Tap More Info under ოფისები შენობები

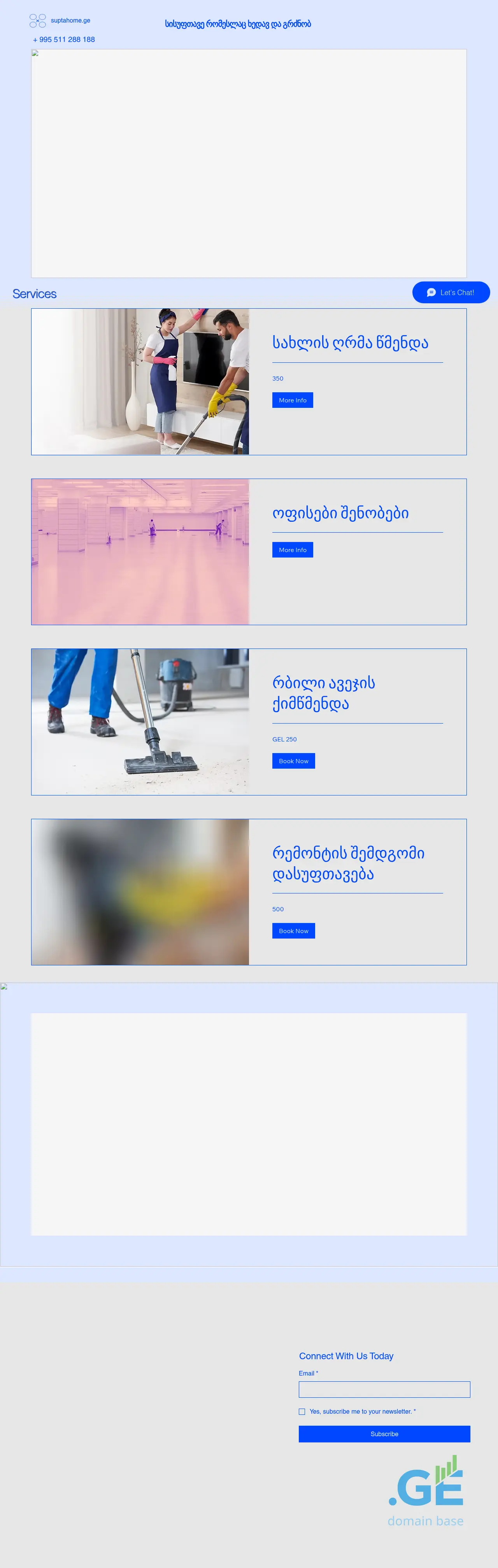pyautogui.click(x=292, y=550)
